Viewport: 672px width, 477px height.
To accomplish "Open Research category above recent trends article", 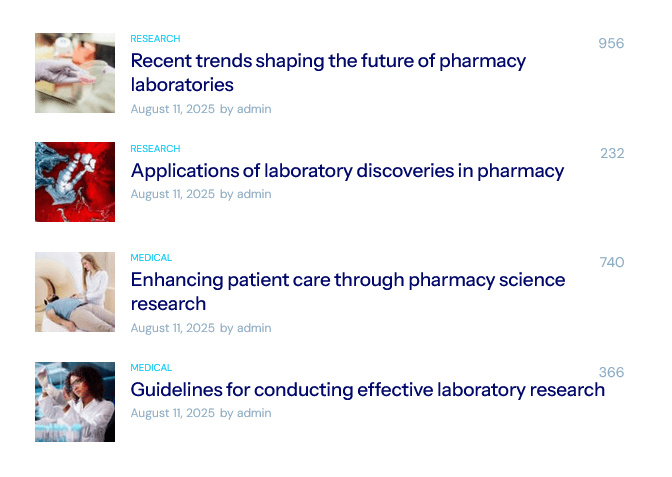I will 155,39.
